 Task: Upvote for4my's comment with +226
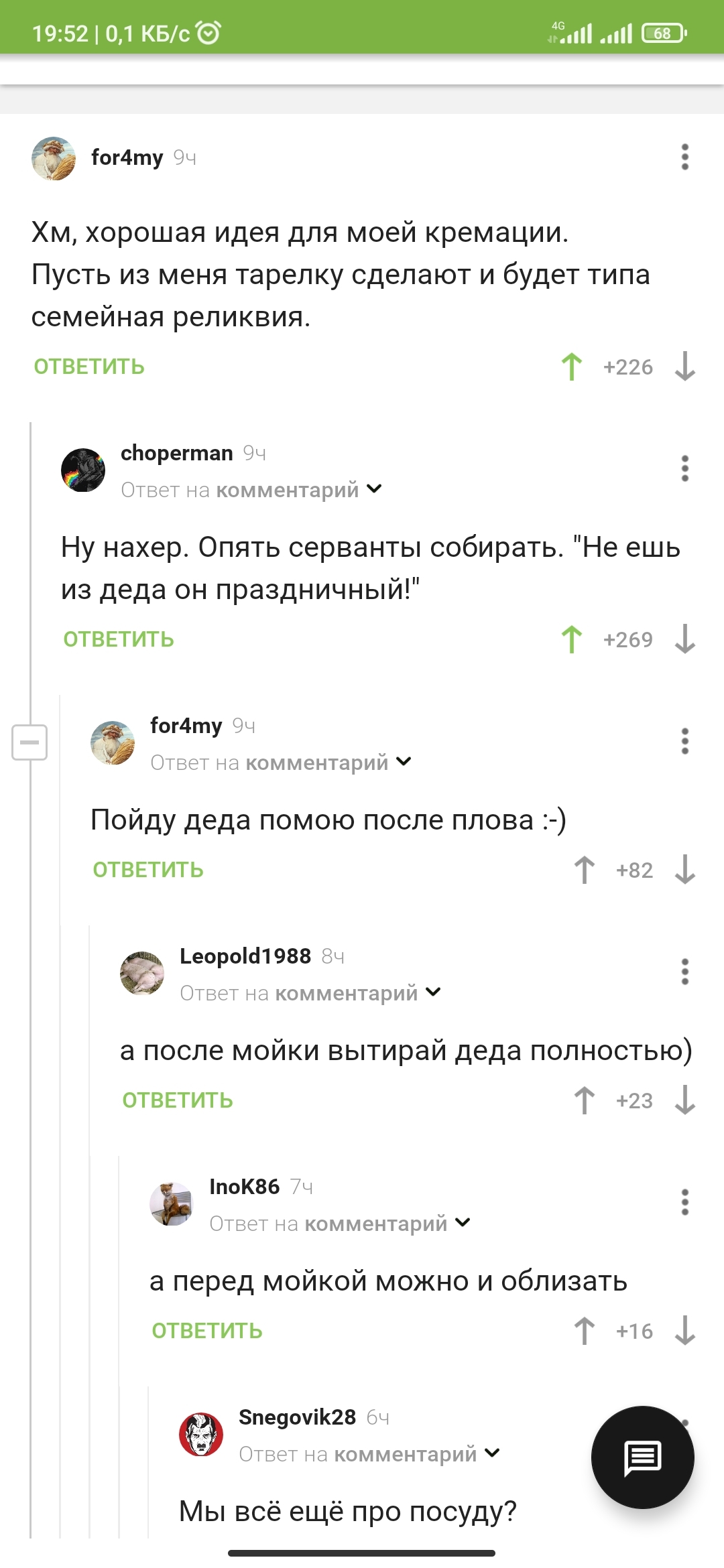tap(572, 367)
